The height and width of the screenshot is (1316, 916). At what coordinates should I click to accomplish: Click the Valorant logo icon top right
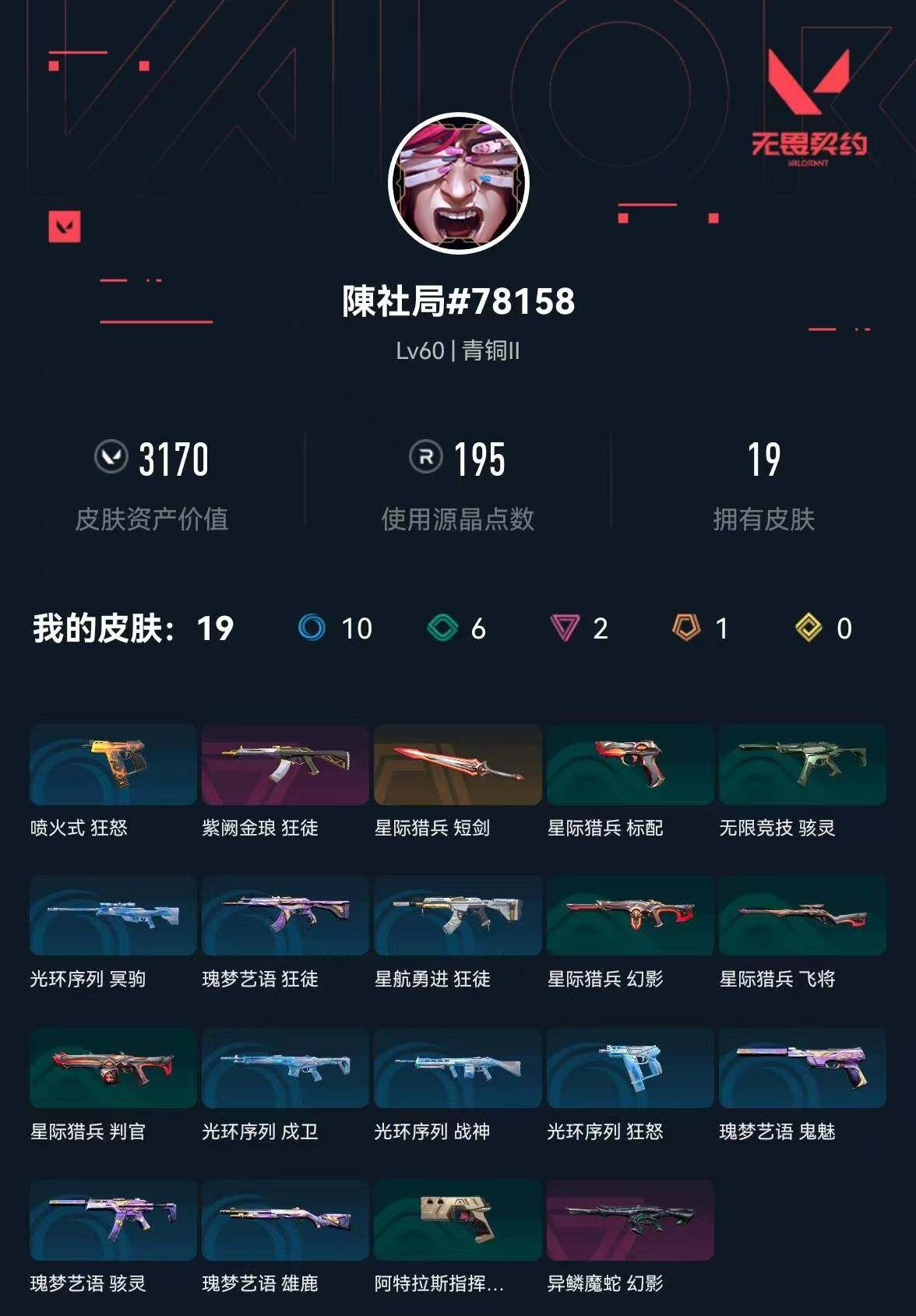click(810, 82)
